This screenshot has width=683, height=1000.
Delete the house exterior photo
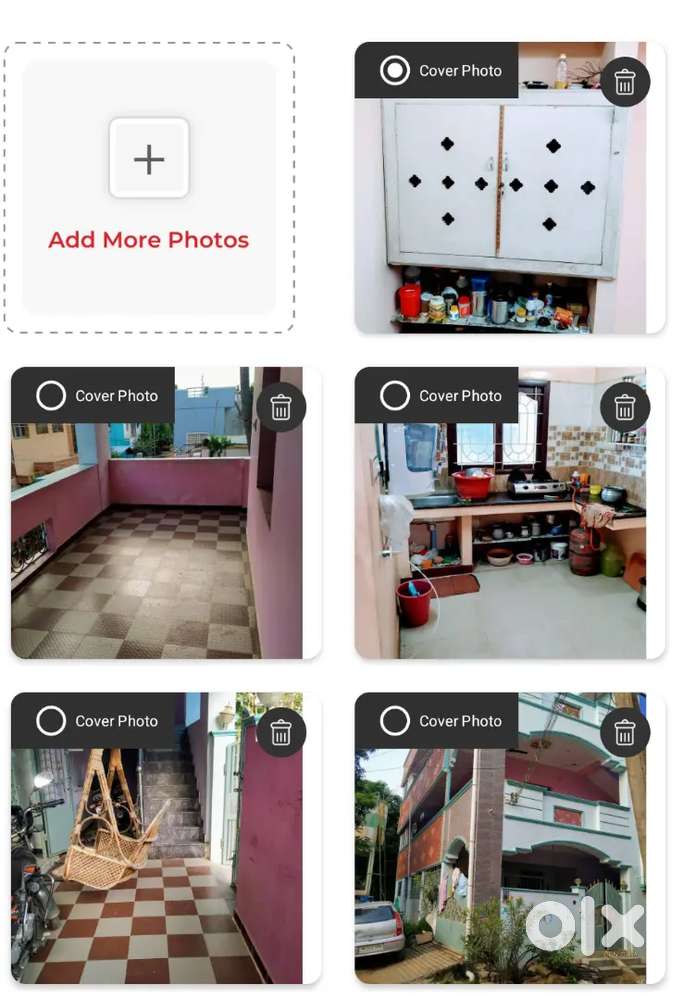pos(625,732)
